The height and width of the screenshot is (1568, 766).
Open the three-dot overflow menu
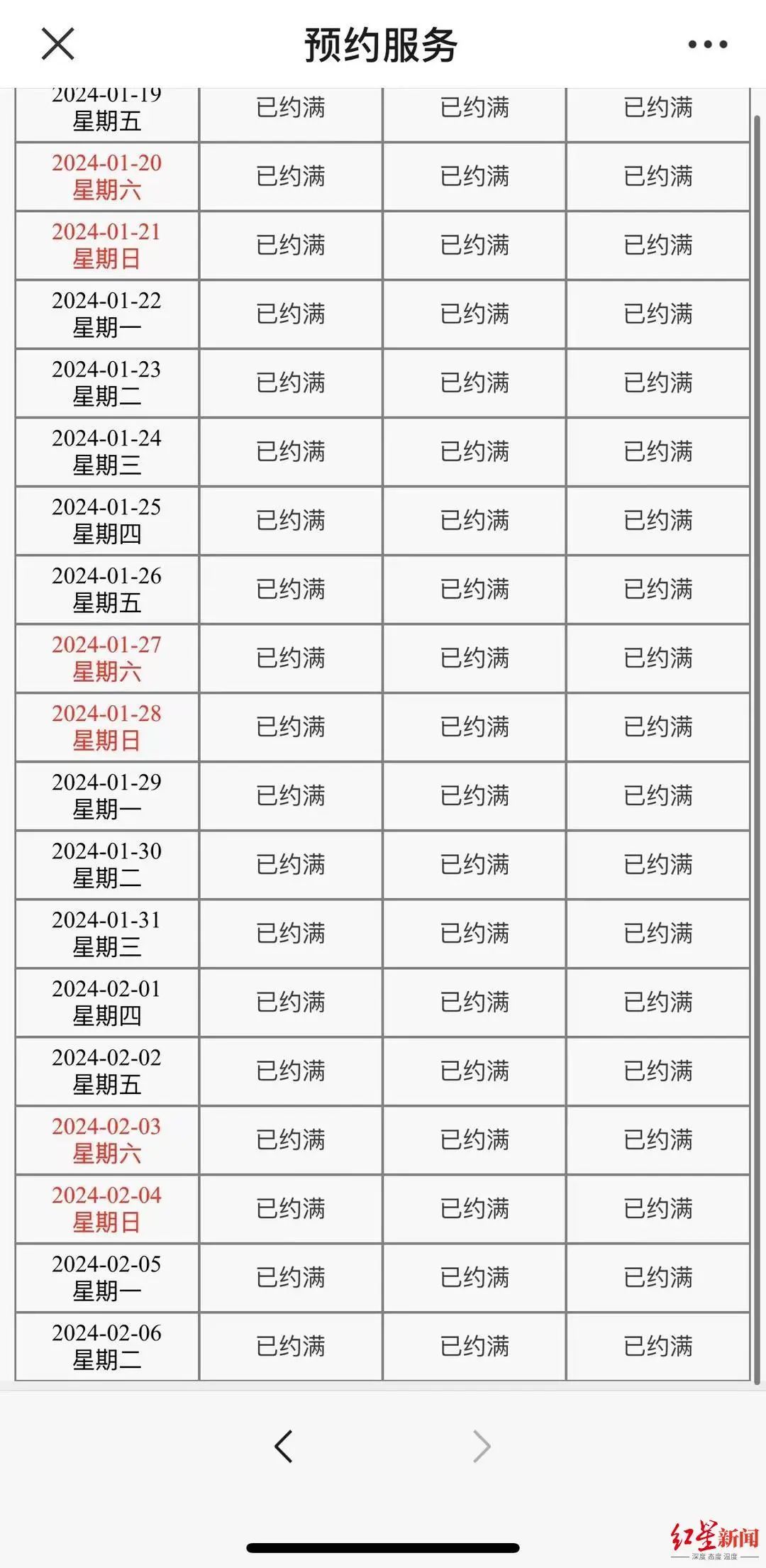point(708,44)
